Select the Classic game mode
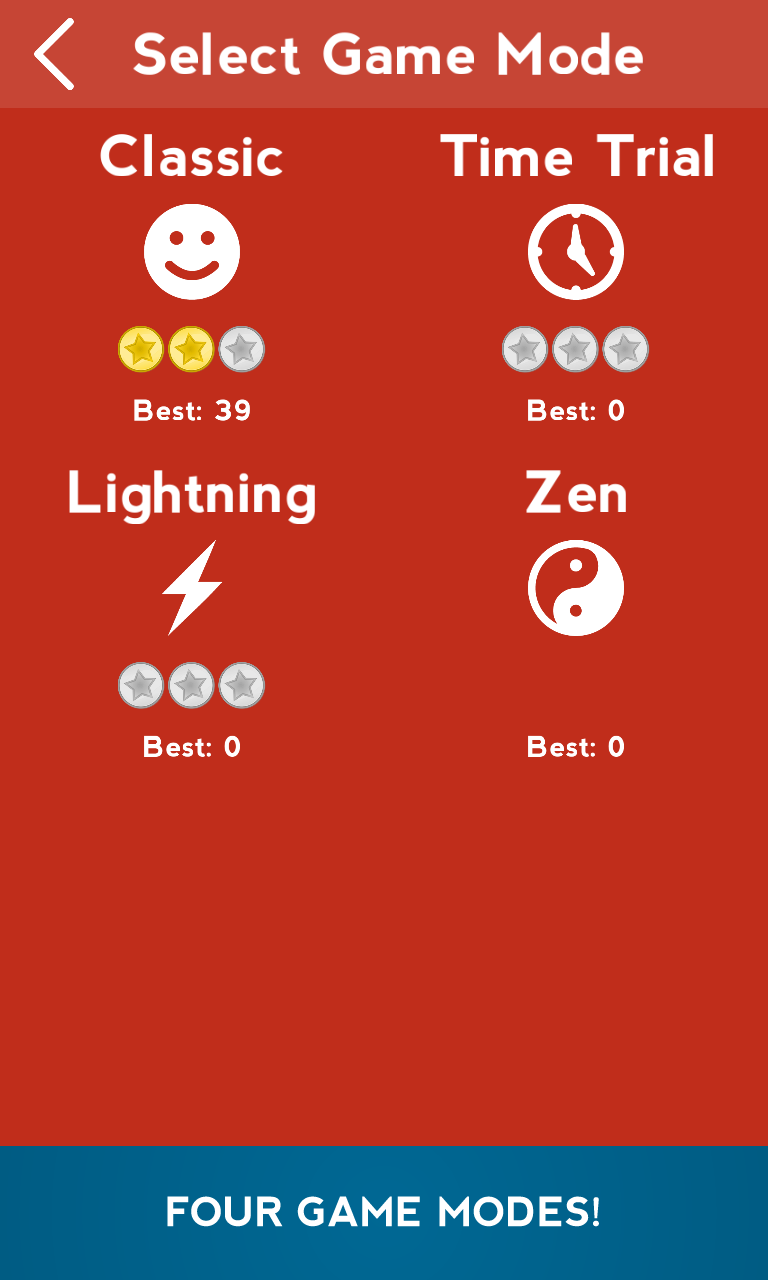Screen dimensions: 768x1280 [x=192, y=252]
